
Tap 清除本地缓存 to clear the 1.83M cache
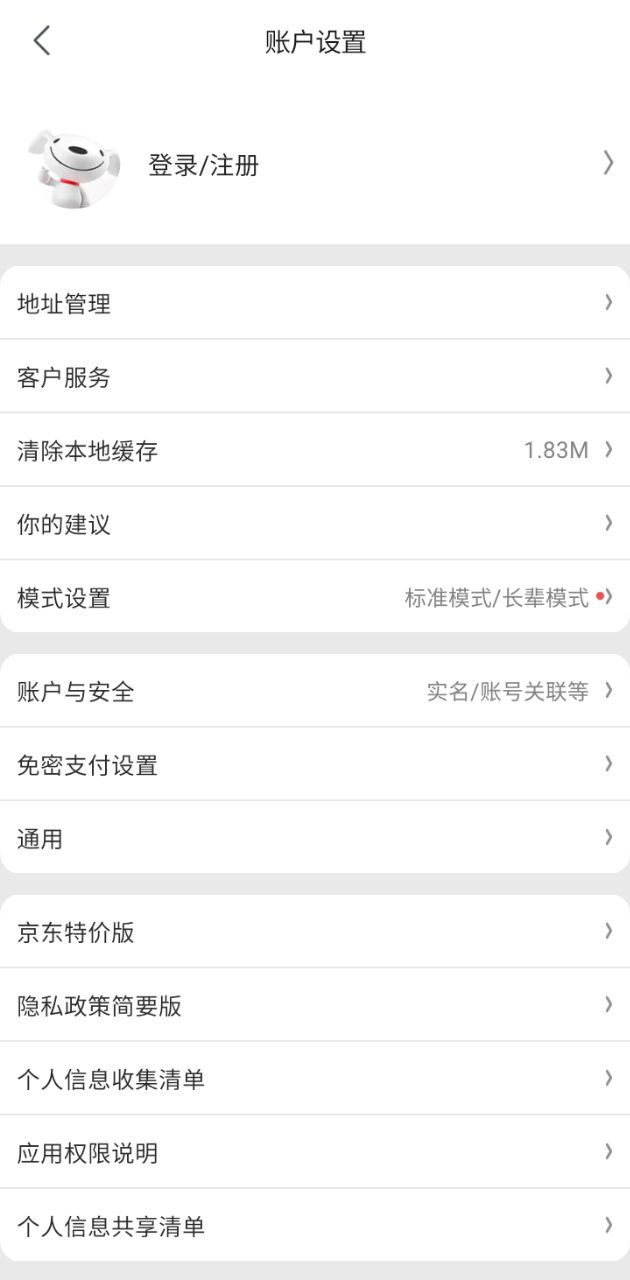pos(315,451)
